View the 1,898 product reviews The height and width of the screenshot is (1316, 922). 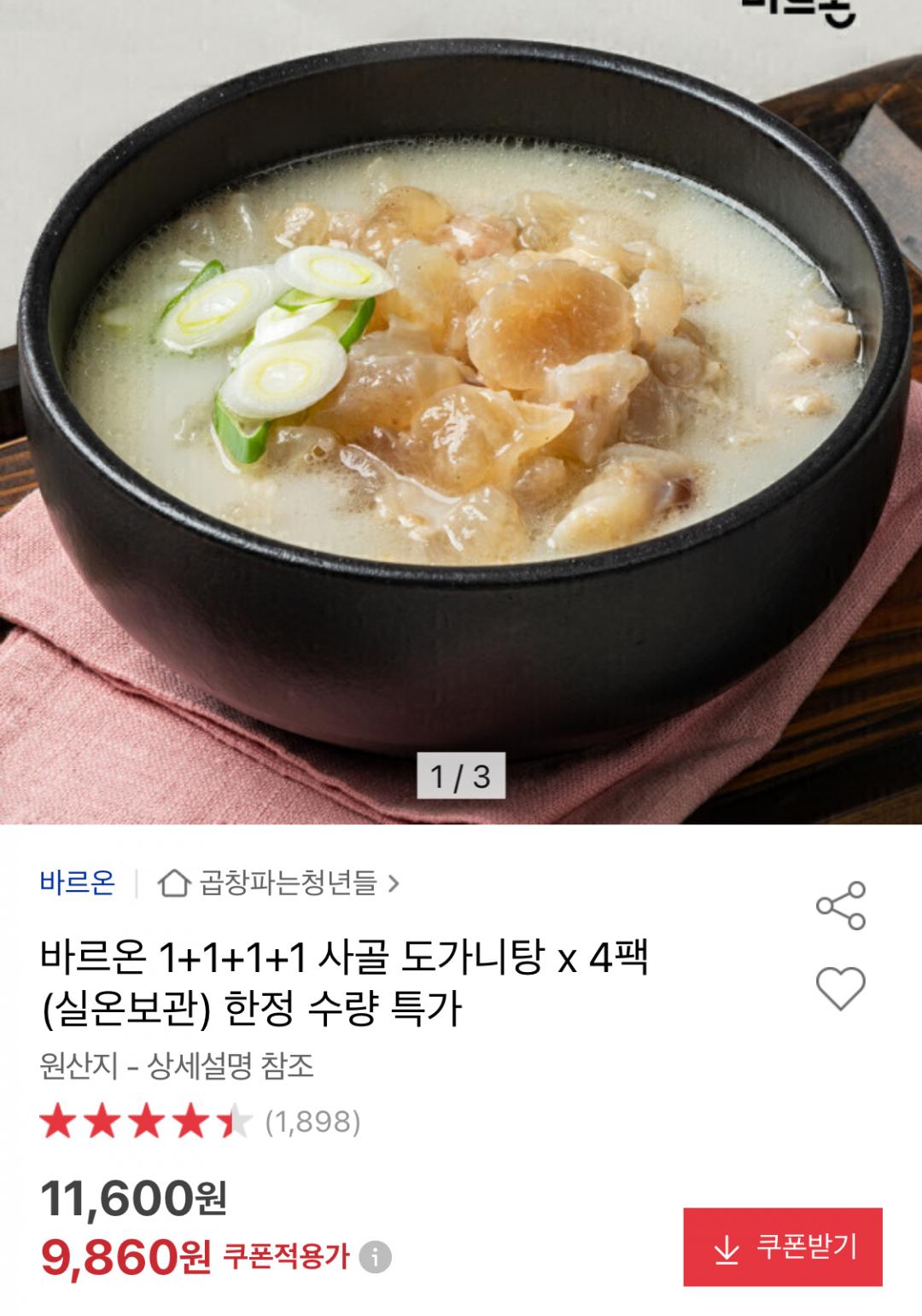coord(312,1121)
